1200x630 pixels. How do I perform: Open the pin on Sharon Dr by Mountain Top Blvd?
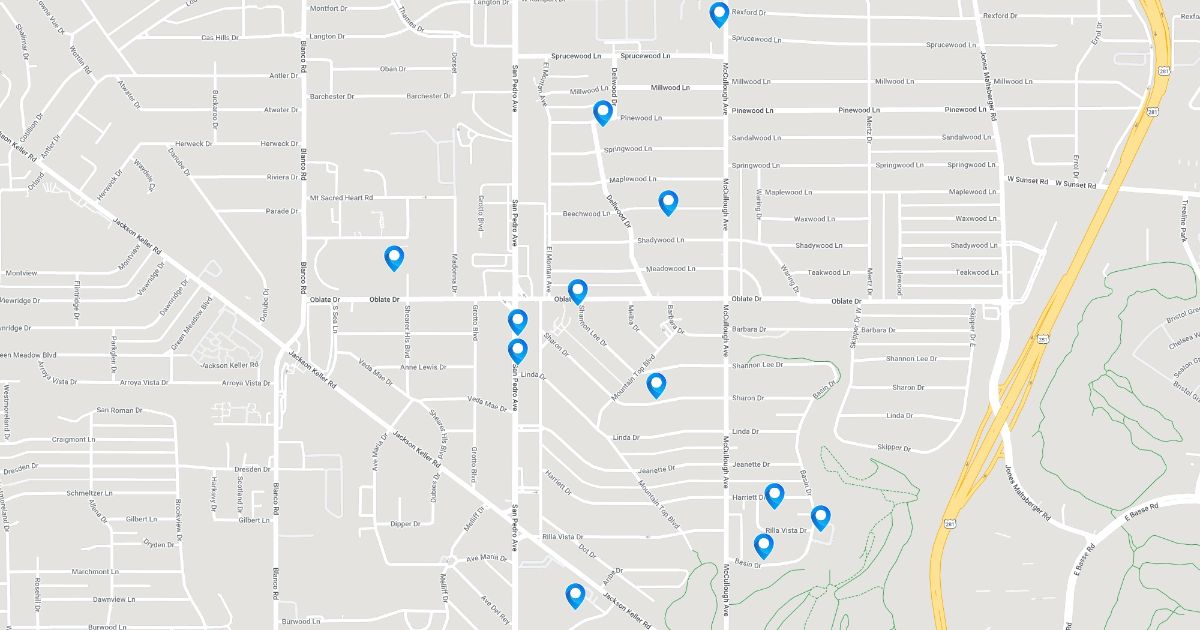[656, 385]
